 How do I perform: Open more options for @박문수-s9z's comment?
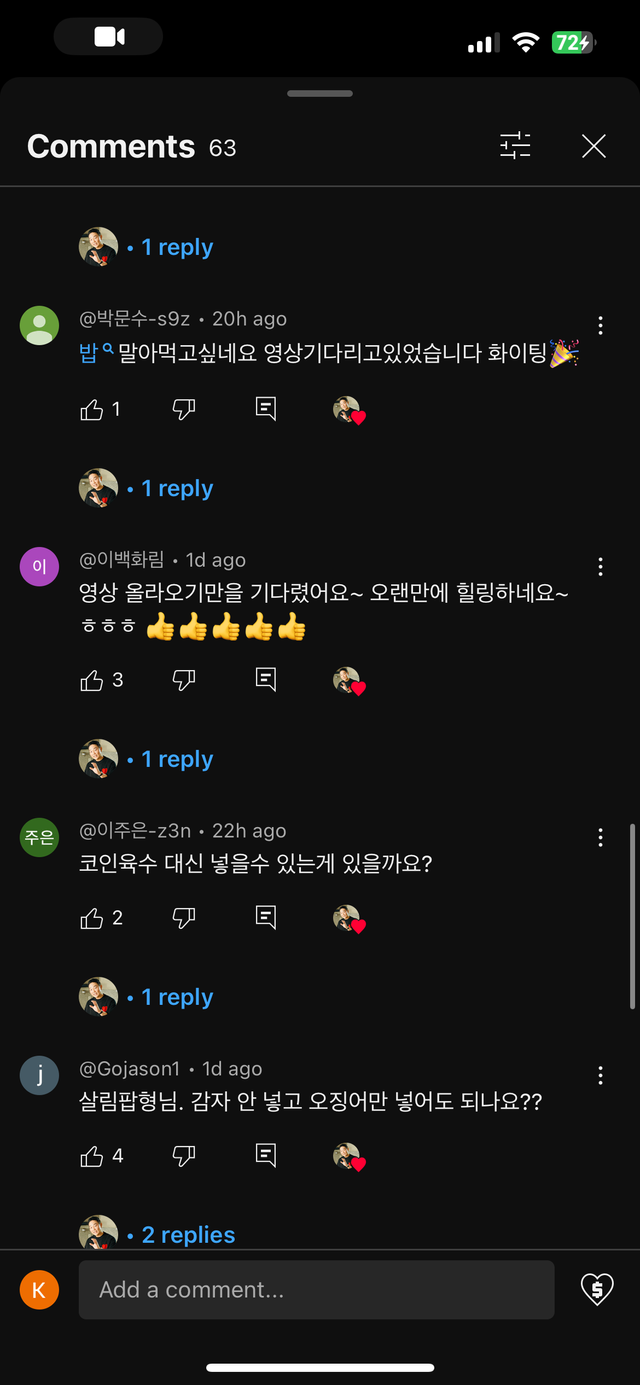point(600,325)
